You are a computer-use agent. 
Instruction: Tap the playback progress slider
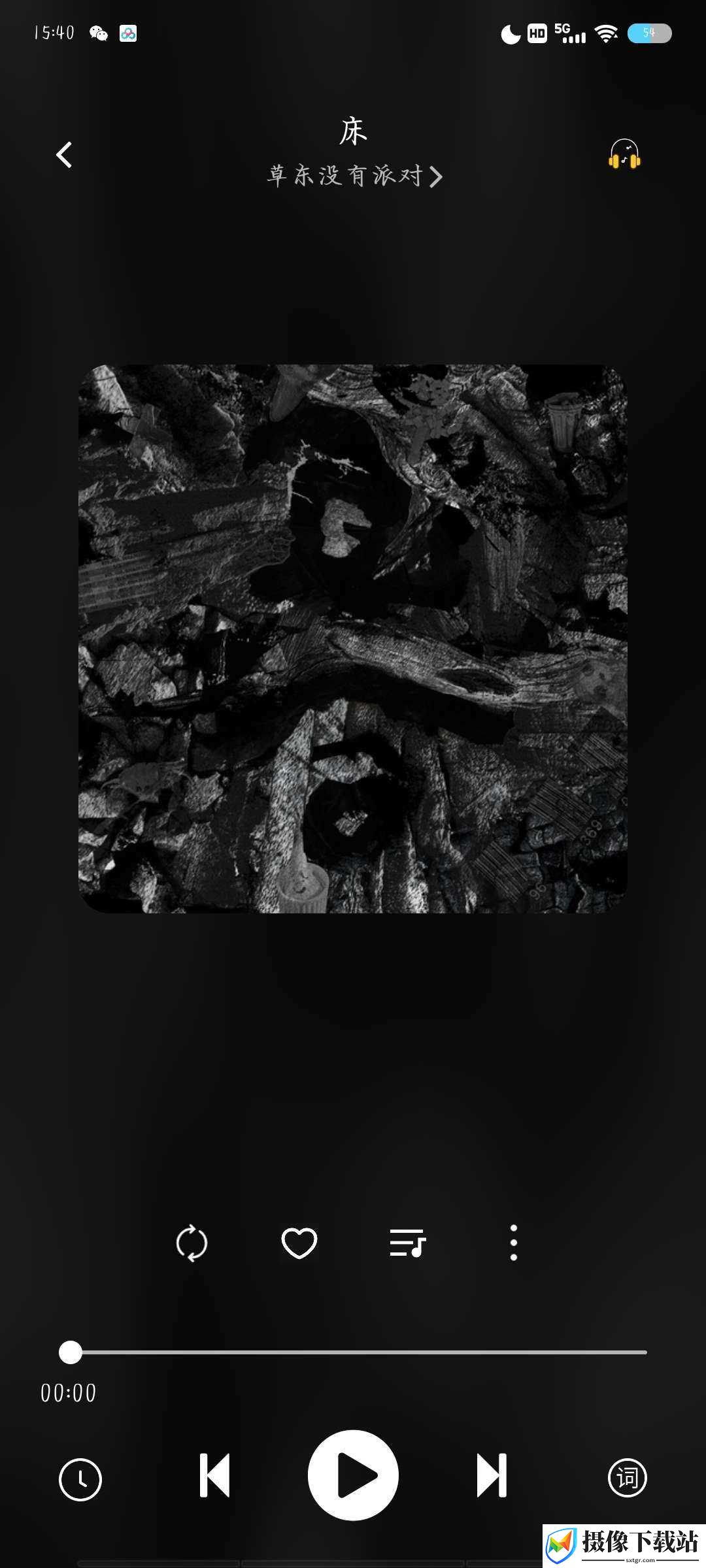[x=353, y=1352]
